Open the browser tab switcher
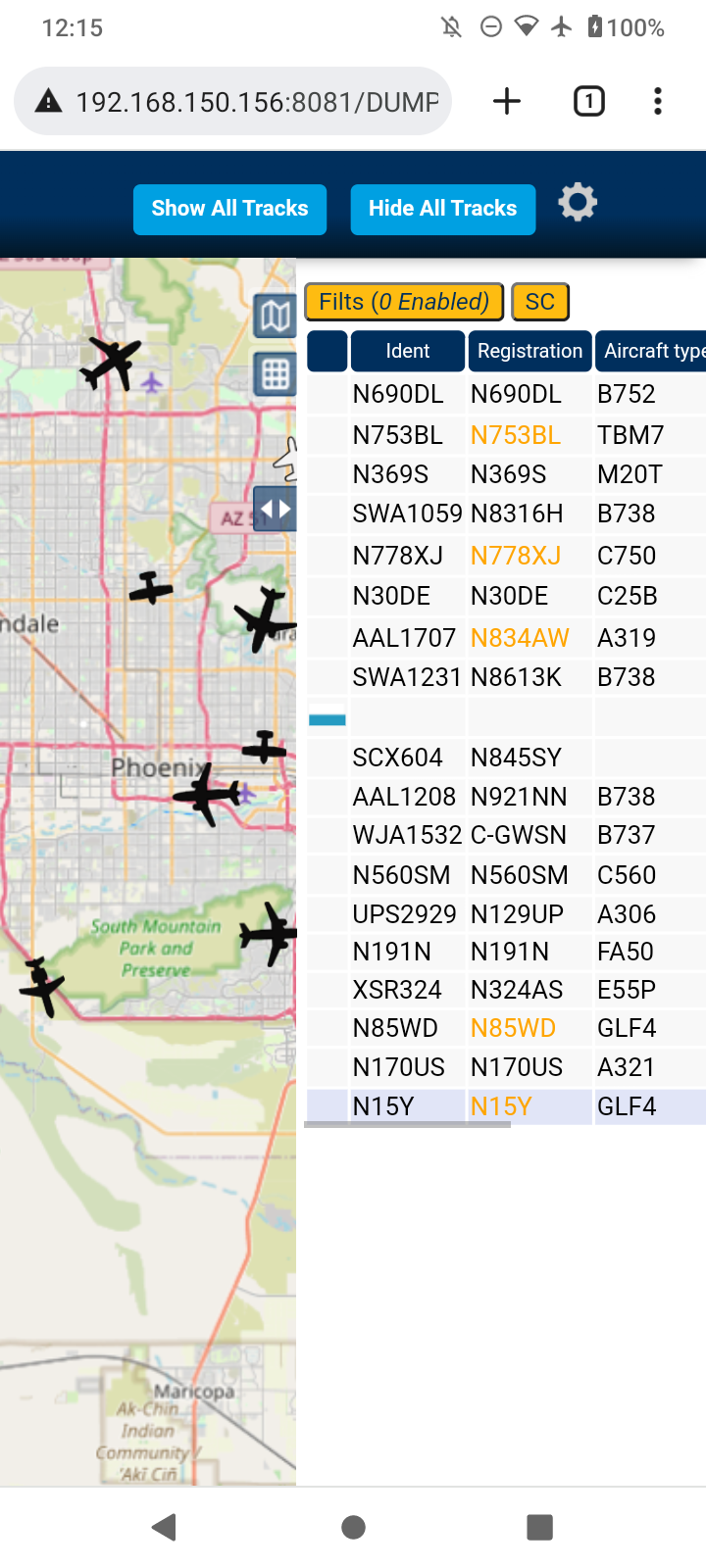The height and width of the screenshot is (1568, 706). click(589, 101)
